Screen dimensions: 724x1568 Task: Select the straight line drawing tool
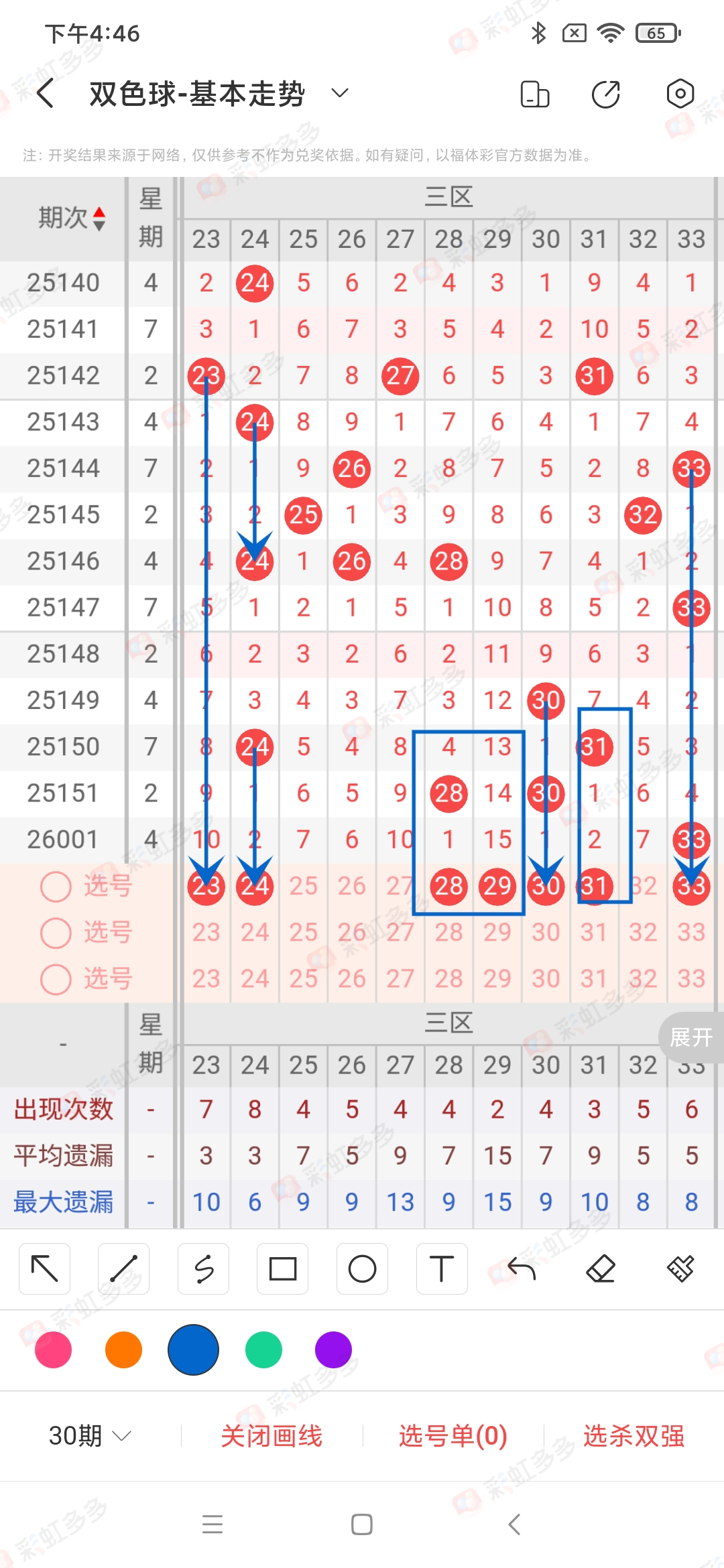(x=123, y=1268)
